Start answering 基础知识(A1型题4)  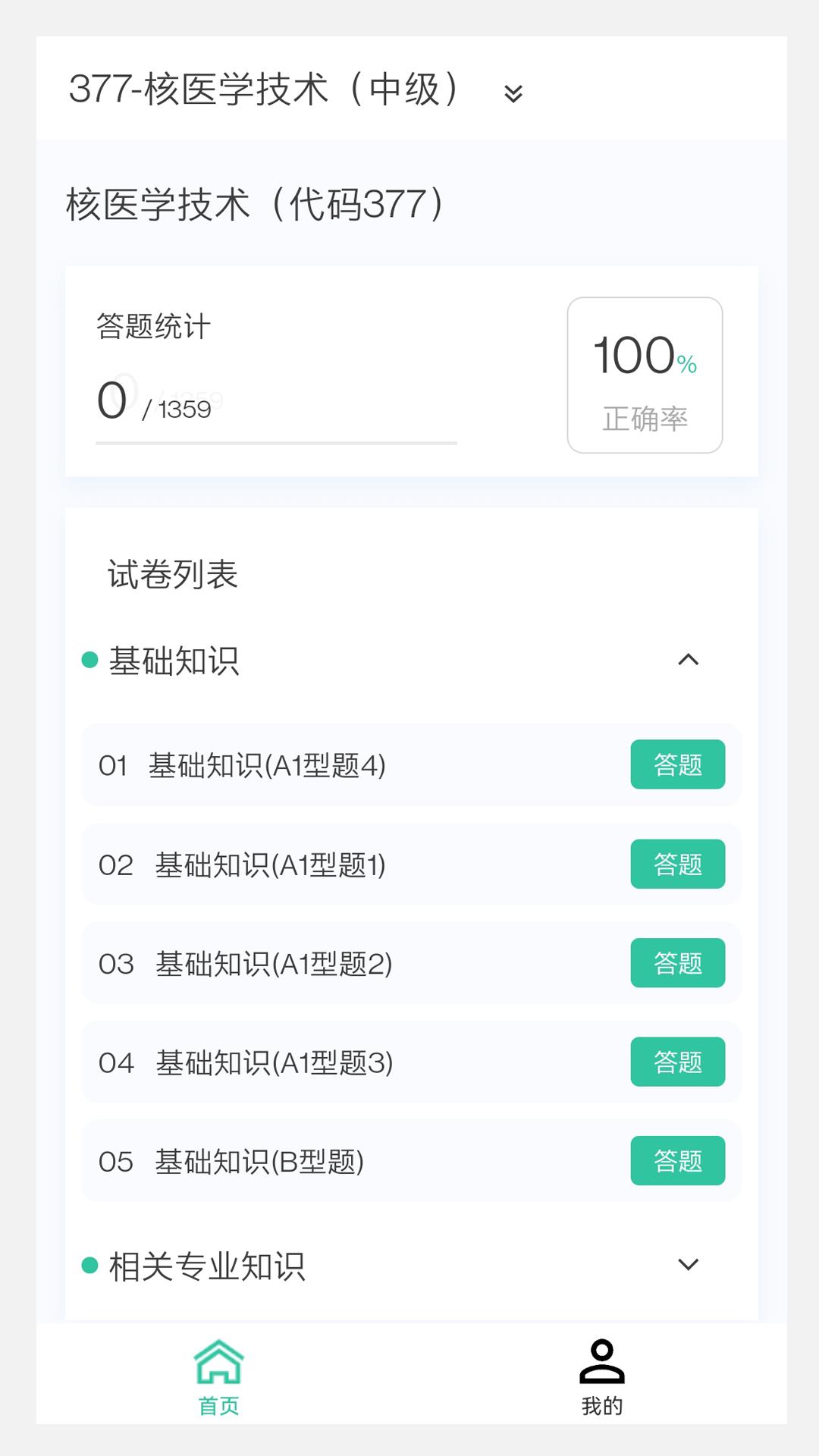677,765
